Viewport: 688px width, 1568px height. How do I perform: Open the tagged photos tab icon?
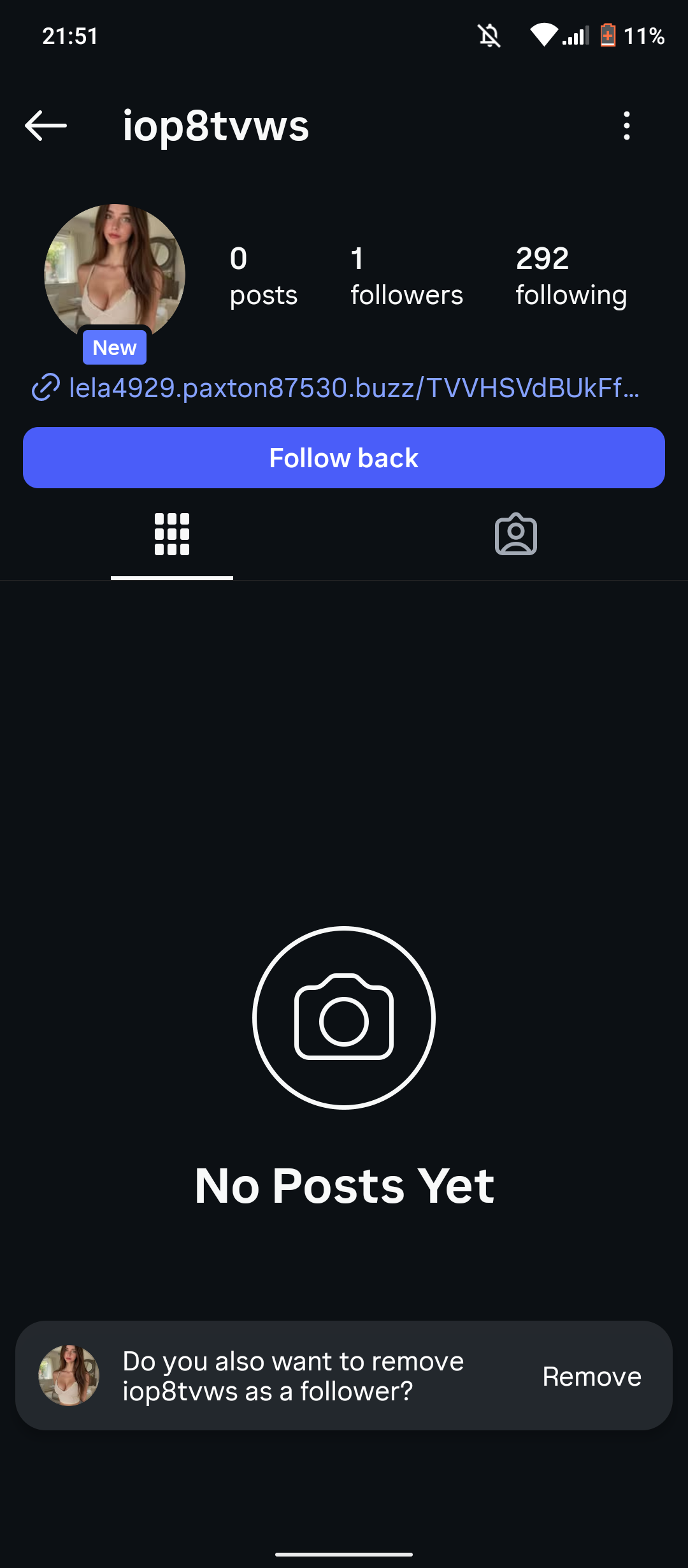pos(516,535)
